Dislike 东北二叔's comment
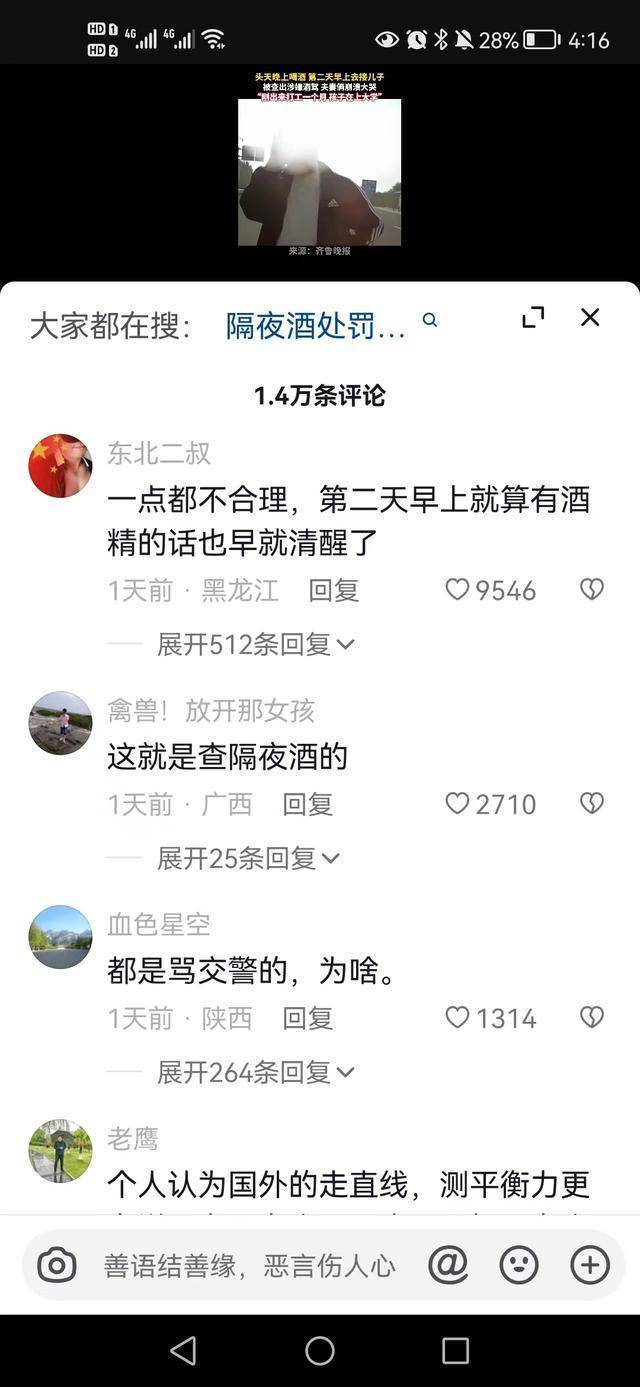Image resolution: width=640 pixels, height=1387 pixels. point(592,590)
